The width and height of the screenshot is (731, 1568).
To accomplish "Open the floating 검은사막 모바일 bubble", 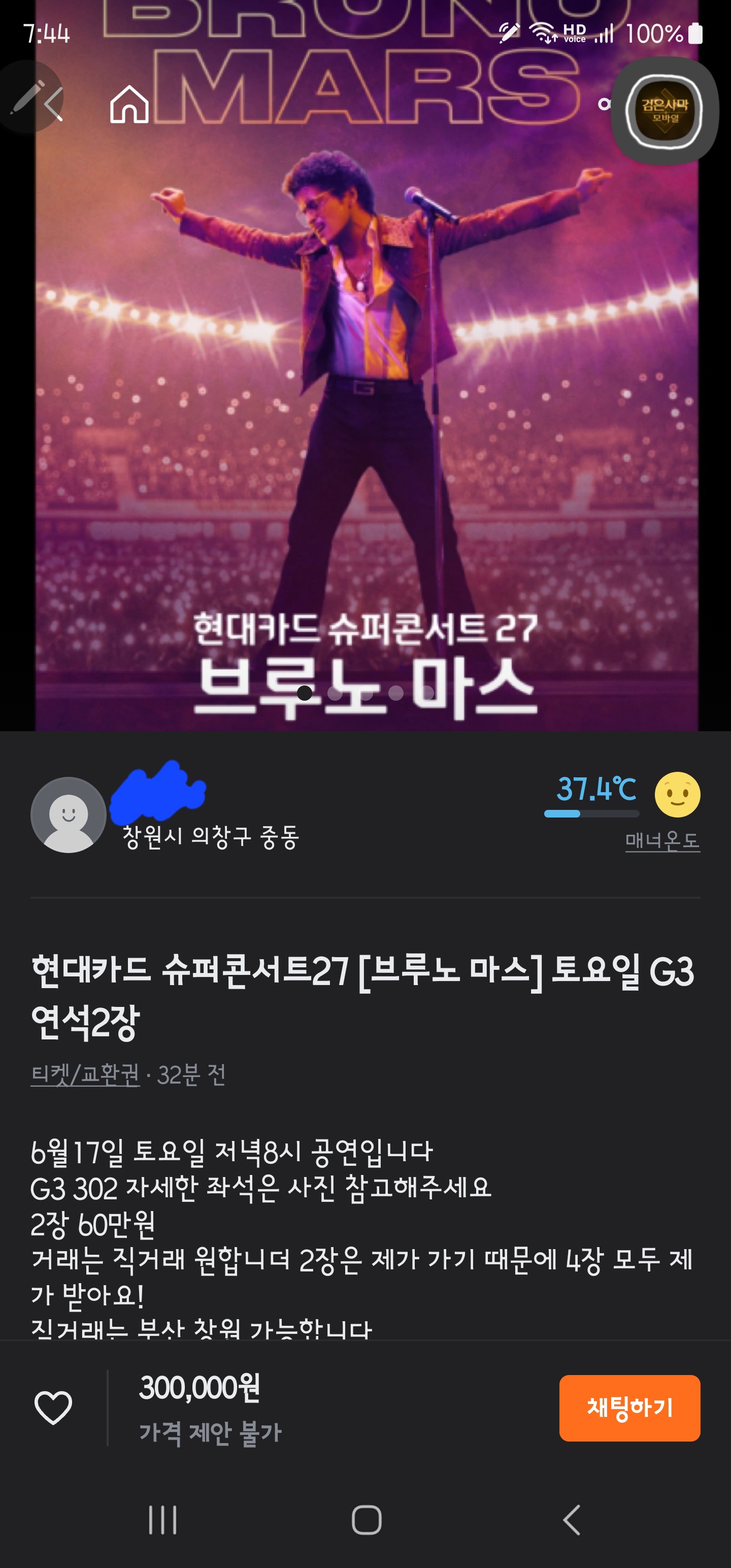I will click(664, 111).
